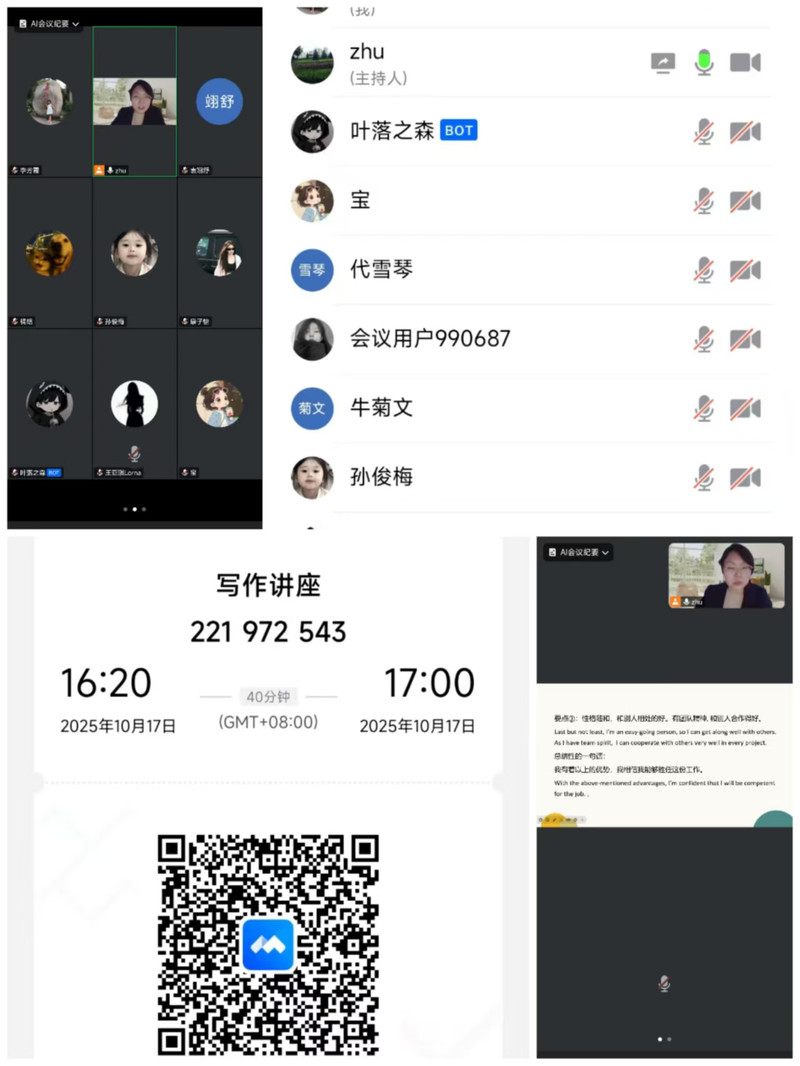
Task: Click the disabled camera icon beside 代雪琴
Action: tap(746, 269)
